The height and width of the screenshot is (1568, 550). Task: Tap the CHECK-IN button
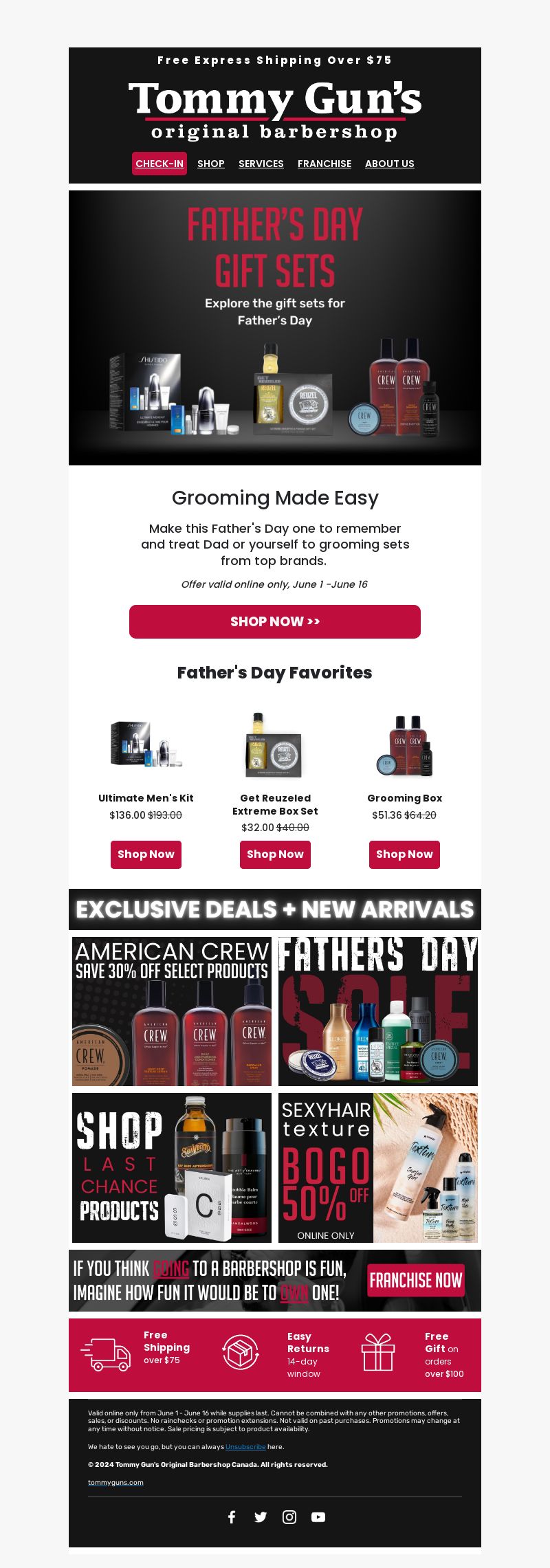(159, 164)
